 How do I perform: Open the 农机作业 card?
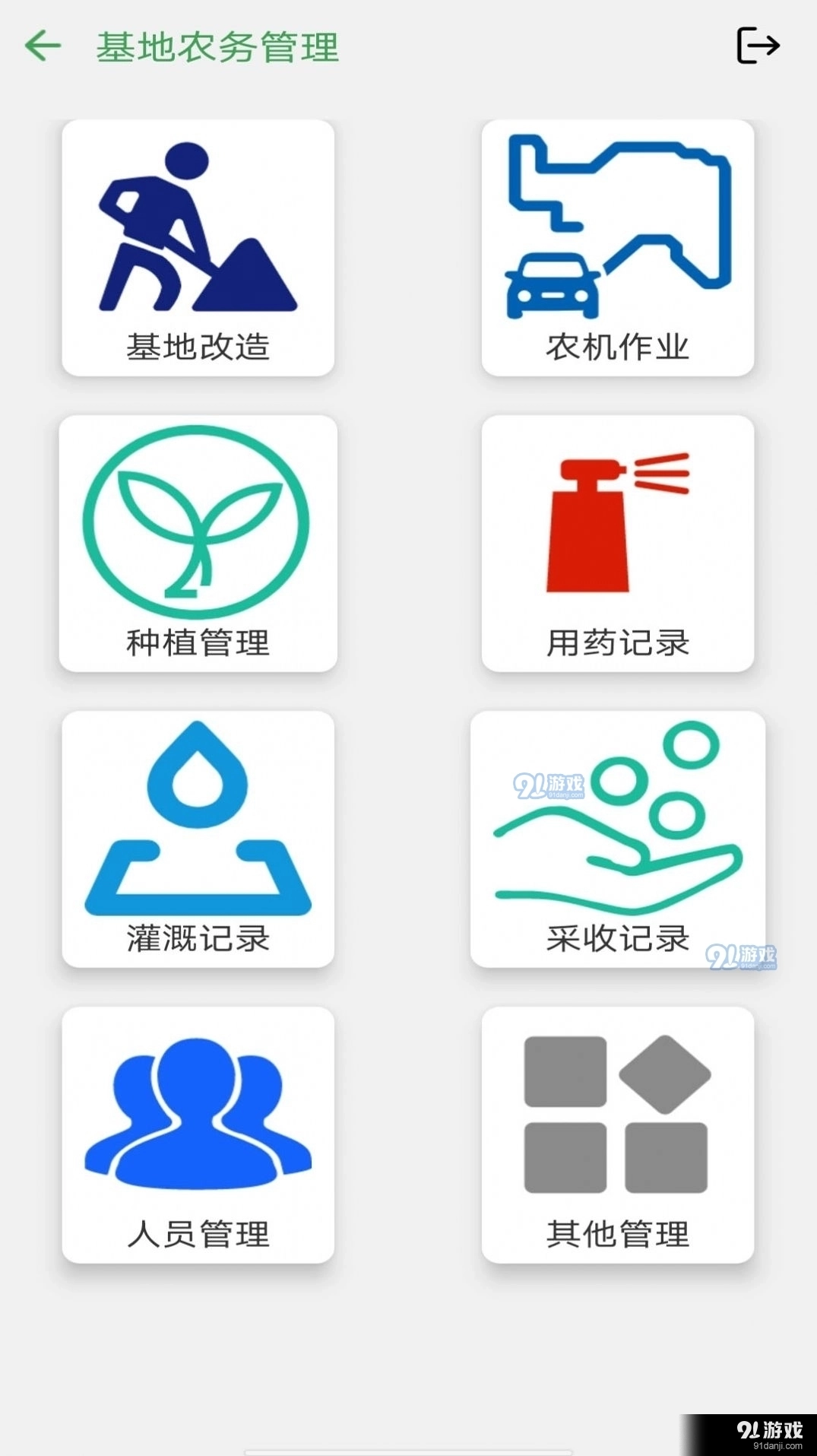(x=617, y=248)
